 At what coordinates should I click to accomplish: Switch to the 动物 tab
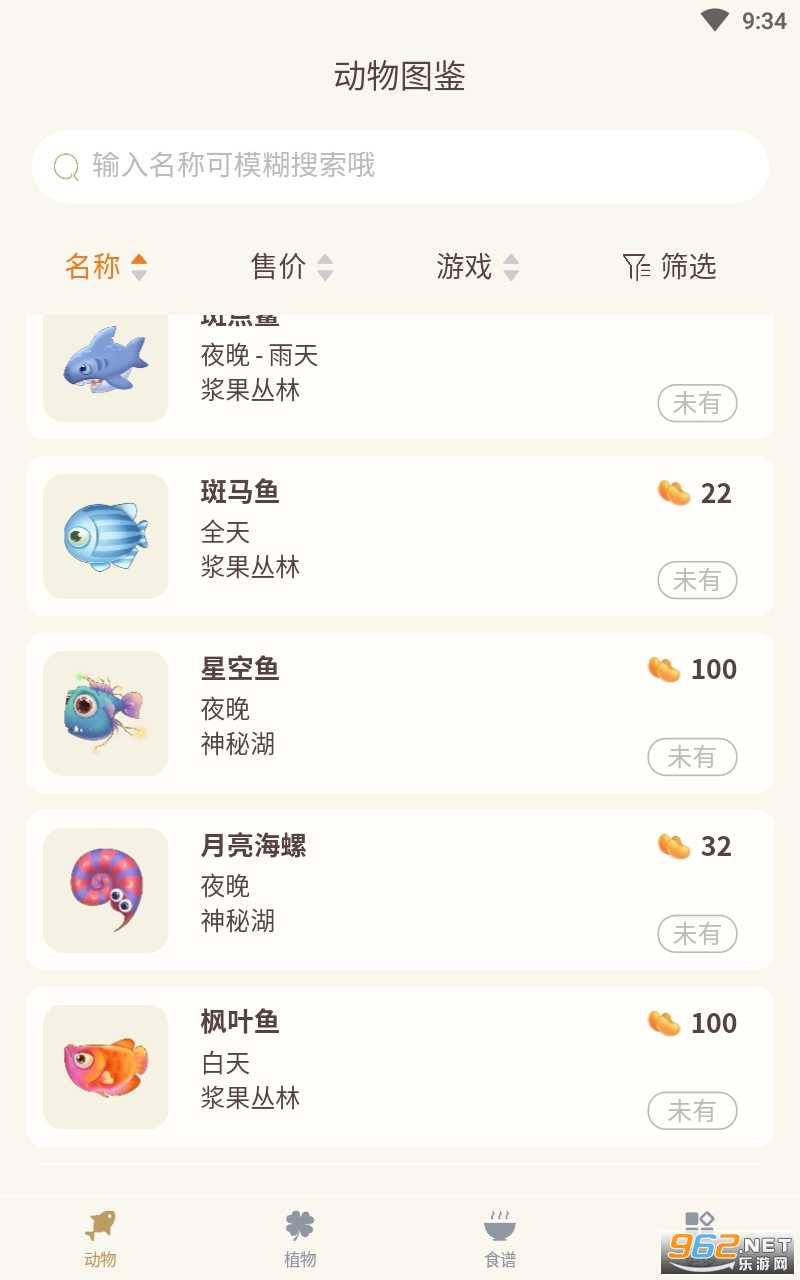(x=100, y=1238)
